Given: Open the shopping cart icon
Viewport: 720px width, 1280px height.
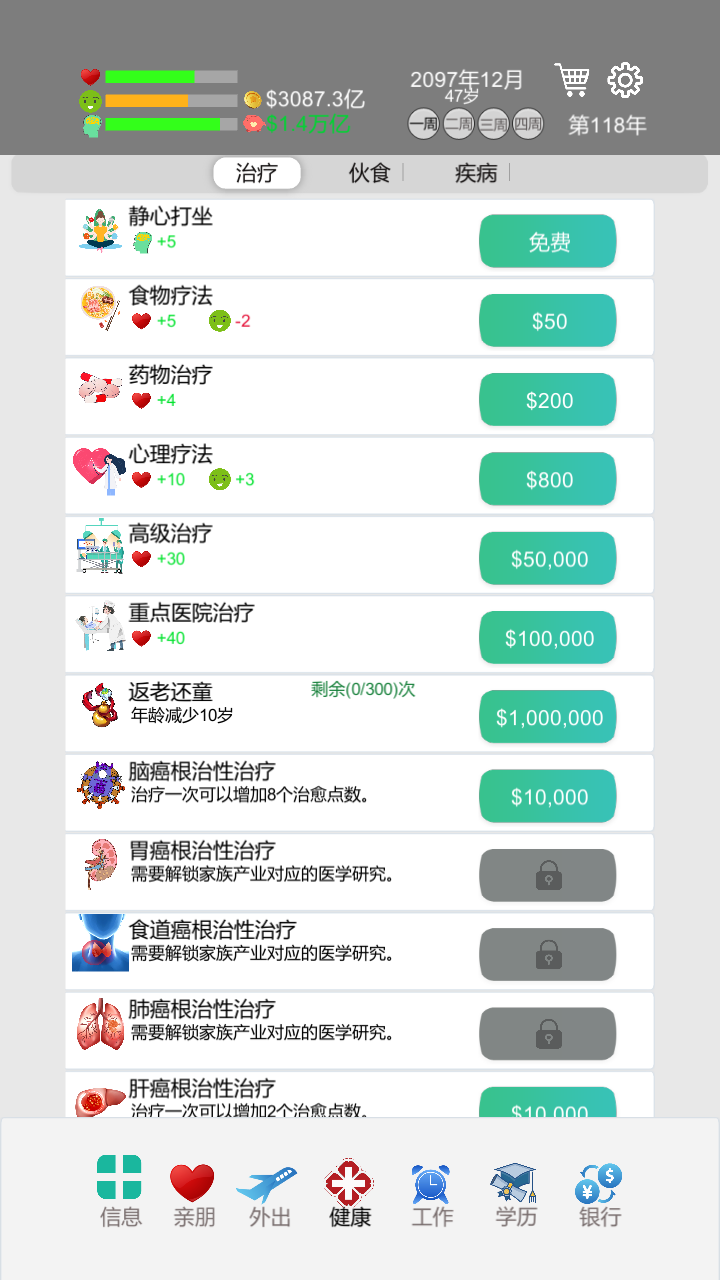Looking at the screenshot, I should [572, 80].
